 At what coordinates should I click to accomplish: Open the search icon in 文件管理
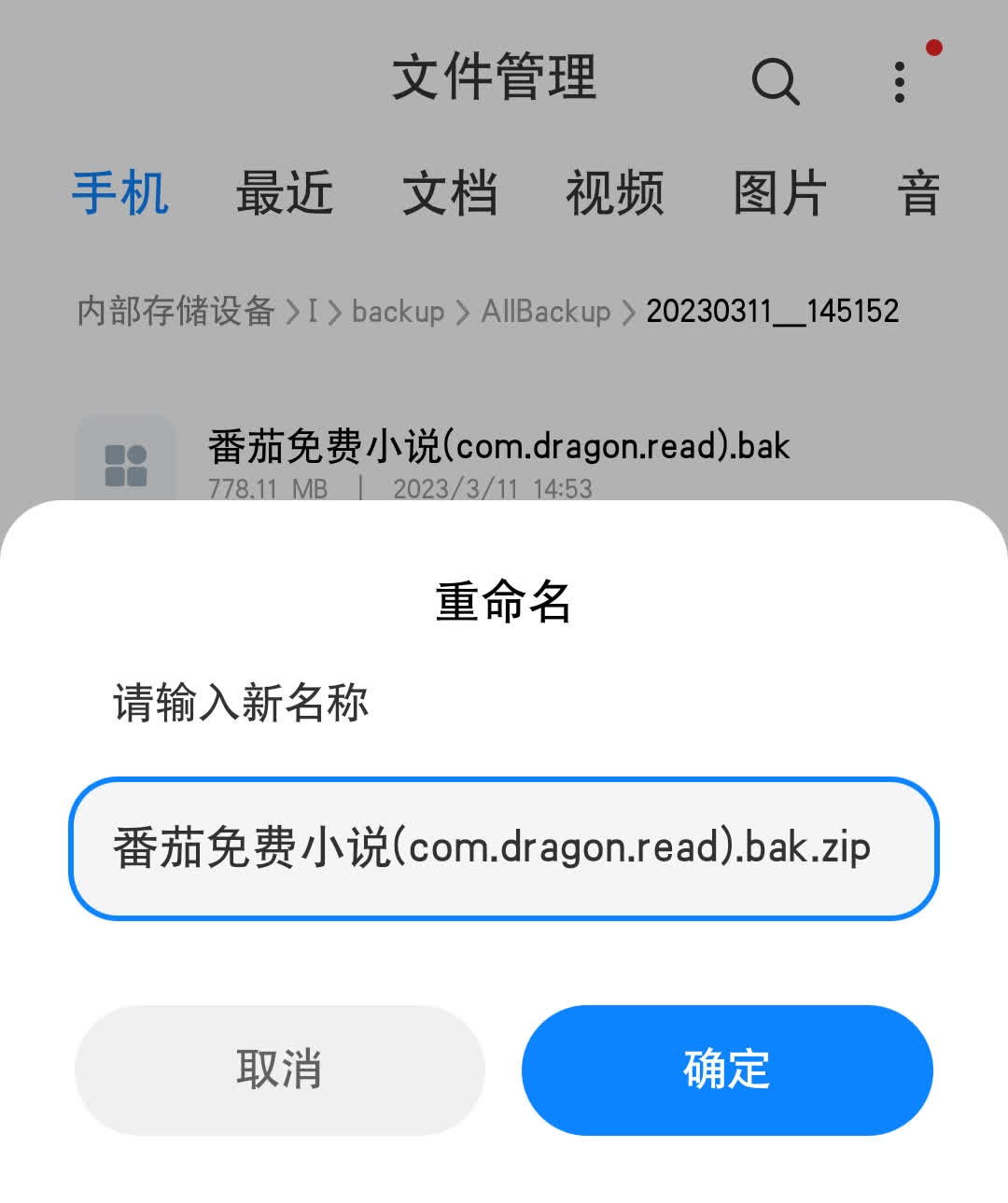(x=775, y=81)
